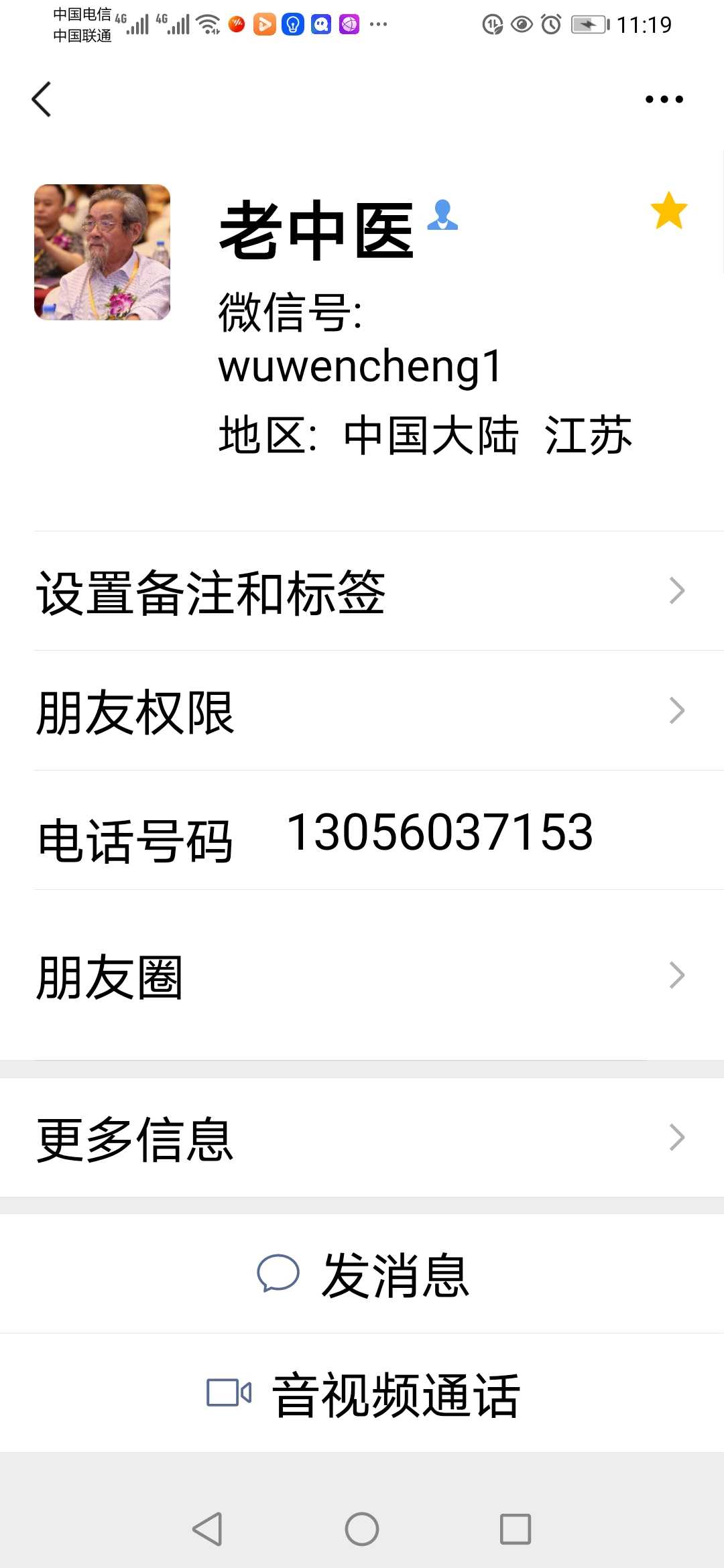Image resolution: width=724 pixels, height=1568 pixels.
Task: Open 更多信息 row
Action: click(x=362, y=1138)
